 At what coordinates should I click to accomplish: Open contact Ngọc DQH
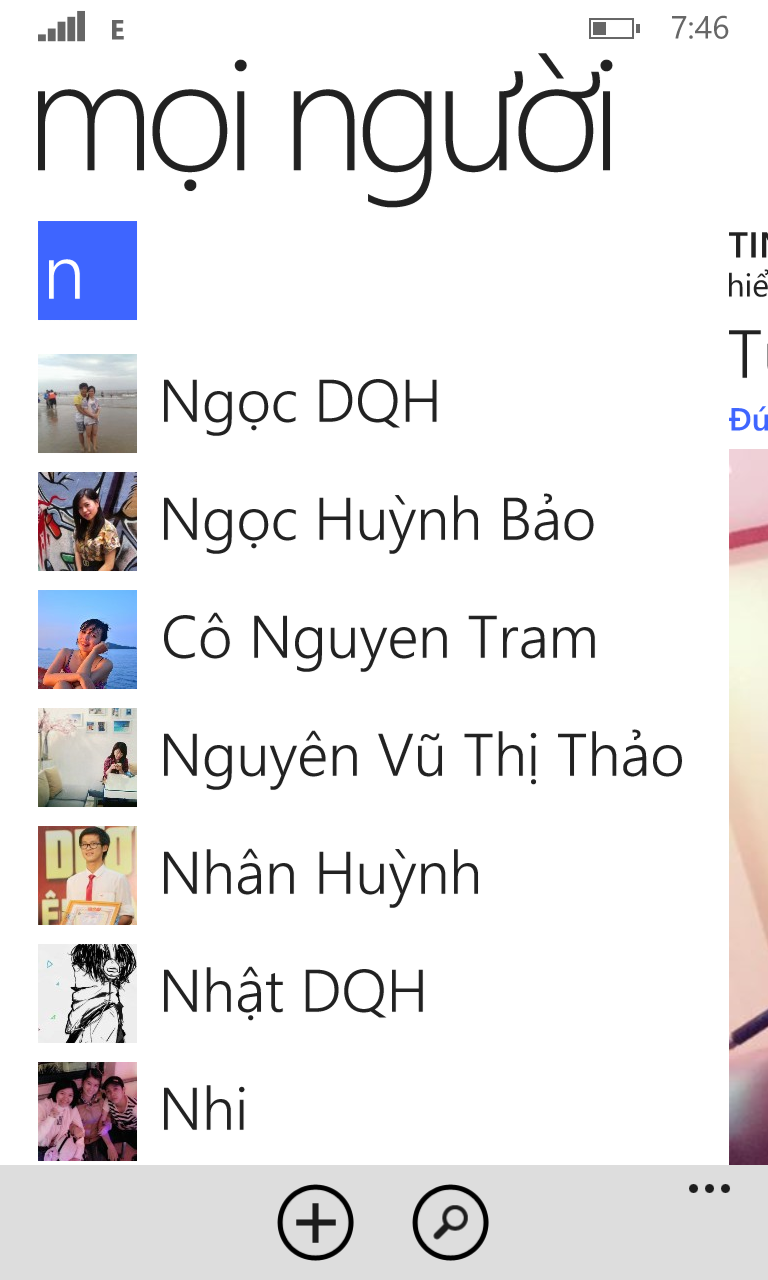(299, 403)
